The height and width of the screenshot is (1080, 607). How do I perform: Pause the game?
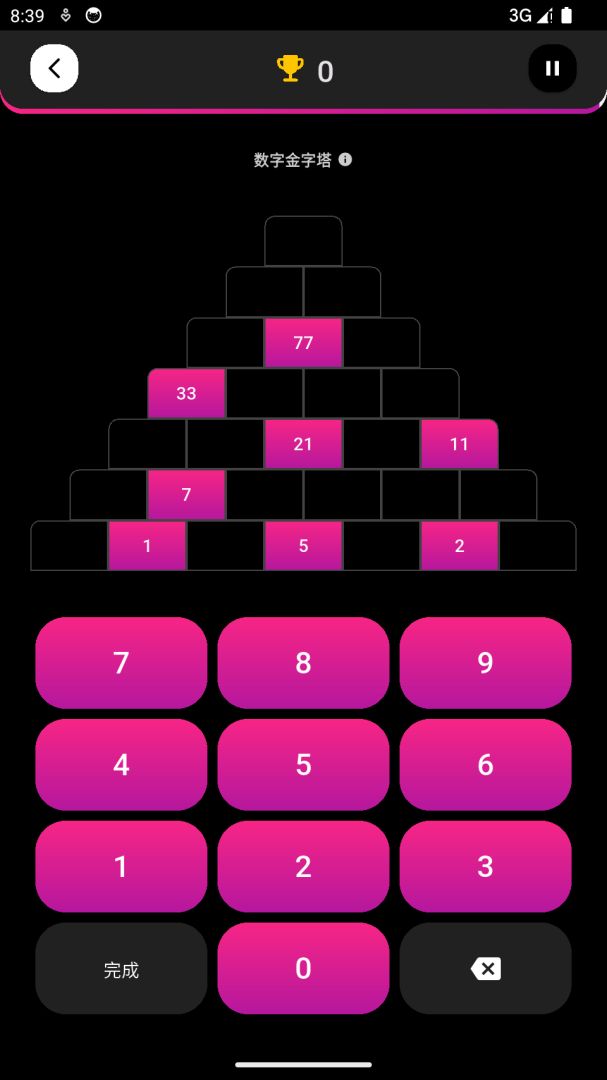(552, 68)
